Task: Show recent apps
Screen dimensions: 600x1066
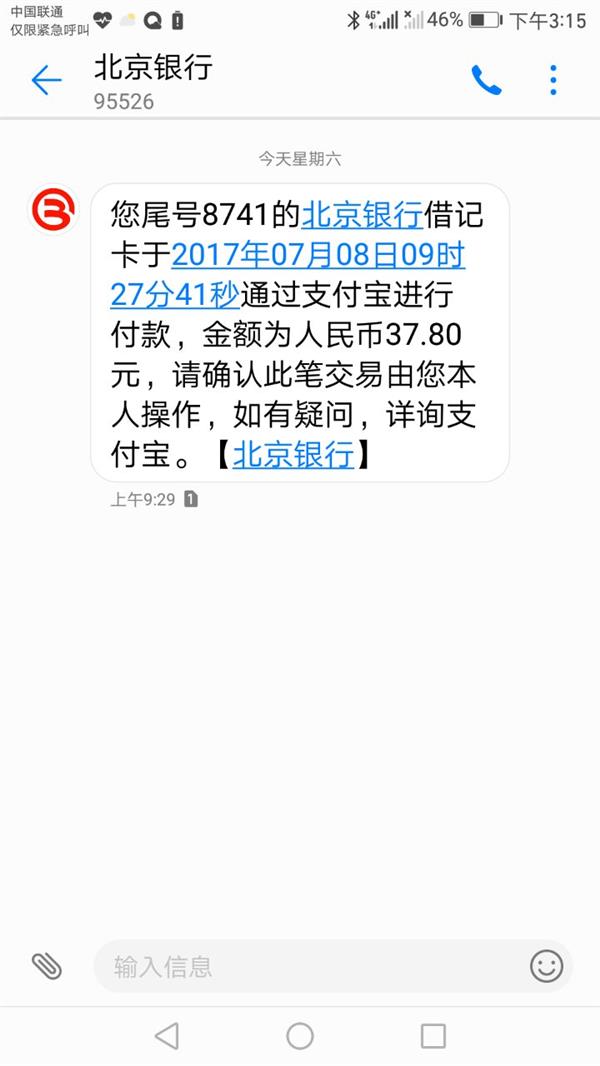Action: tap(433, 1035)
